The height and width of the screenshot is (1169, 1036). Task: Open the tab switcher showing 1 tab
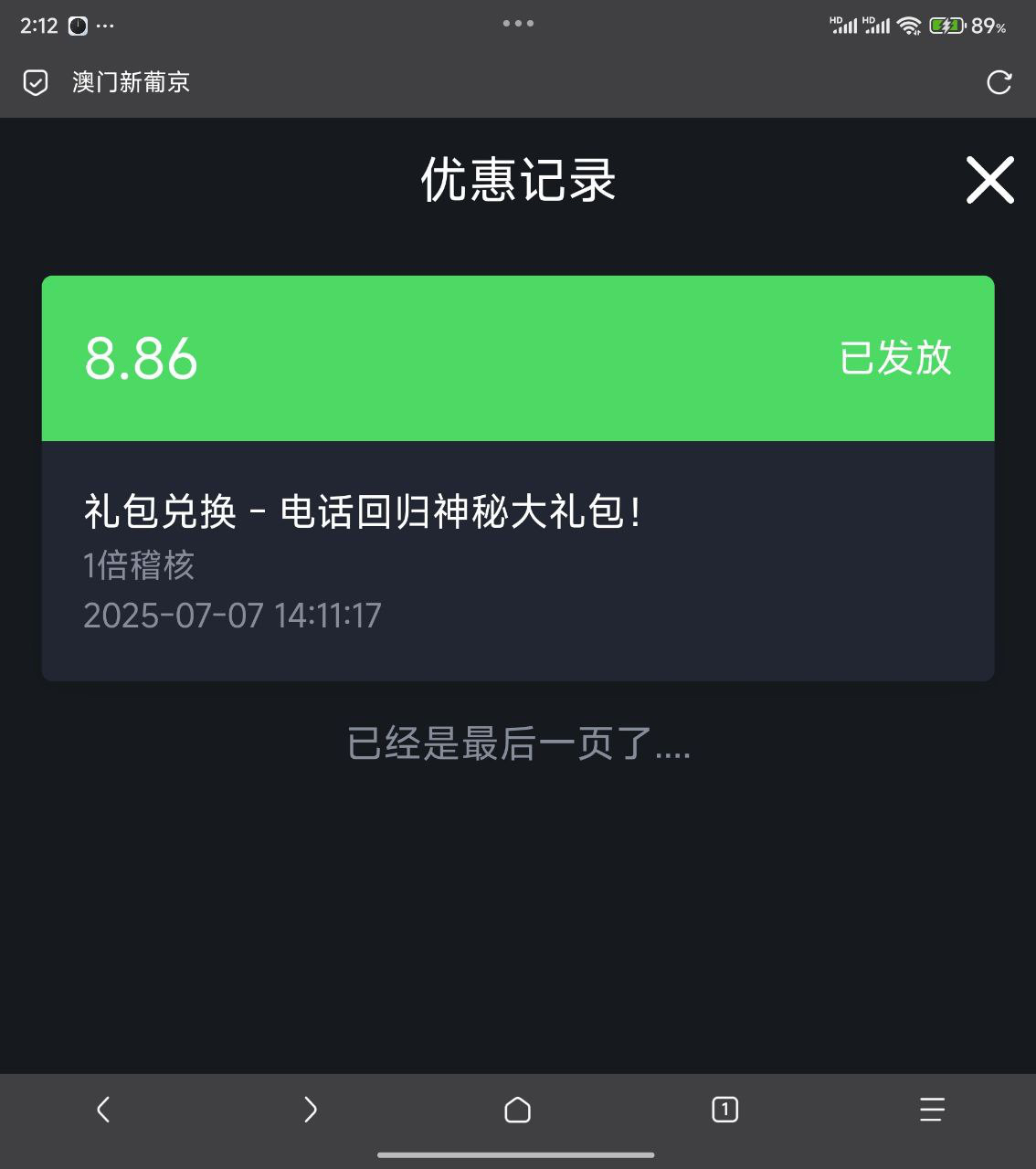coord(724,1110)
